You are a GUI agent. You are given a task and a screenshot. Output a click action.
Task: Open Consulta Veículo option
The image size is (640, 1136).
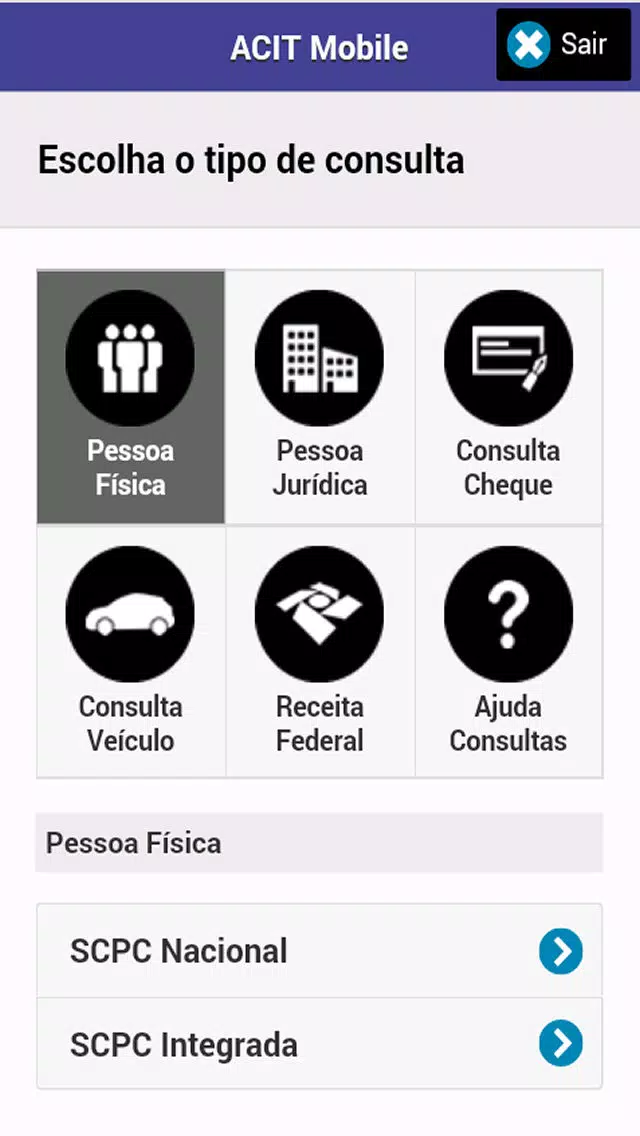(130, 652)
